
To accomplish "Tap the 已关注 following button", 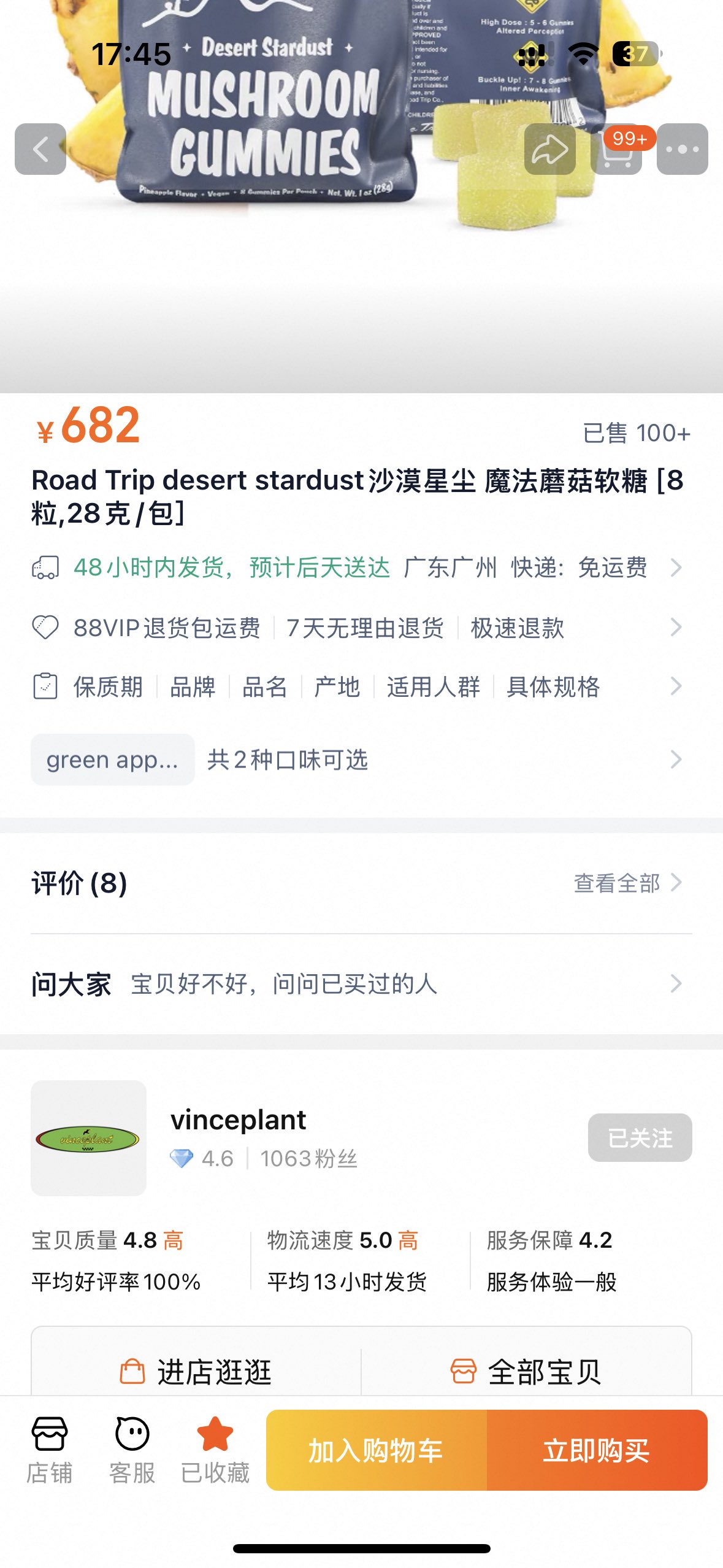I will [x=640, y=1138].
